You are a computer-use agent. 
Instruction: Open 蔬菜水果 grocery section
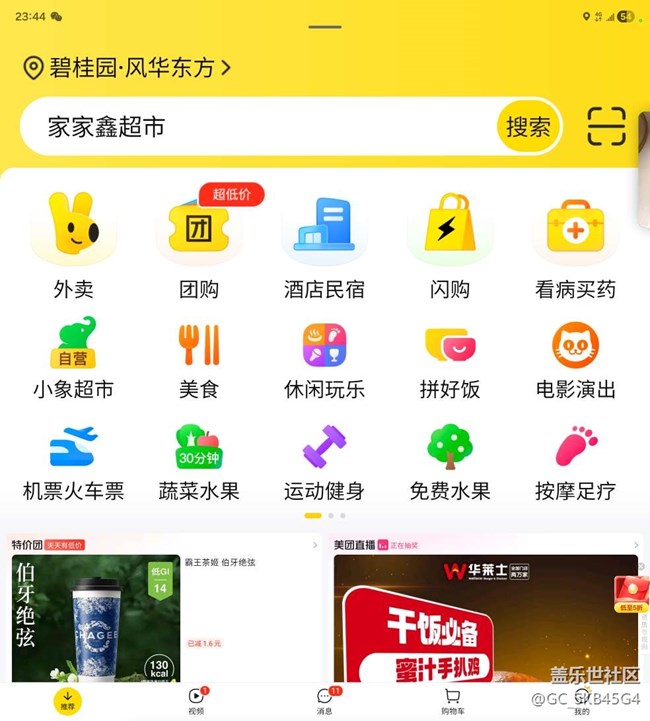point(199,462)
